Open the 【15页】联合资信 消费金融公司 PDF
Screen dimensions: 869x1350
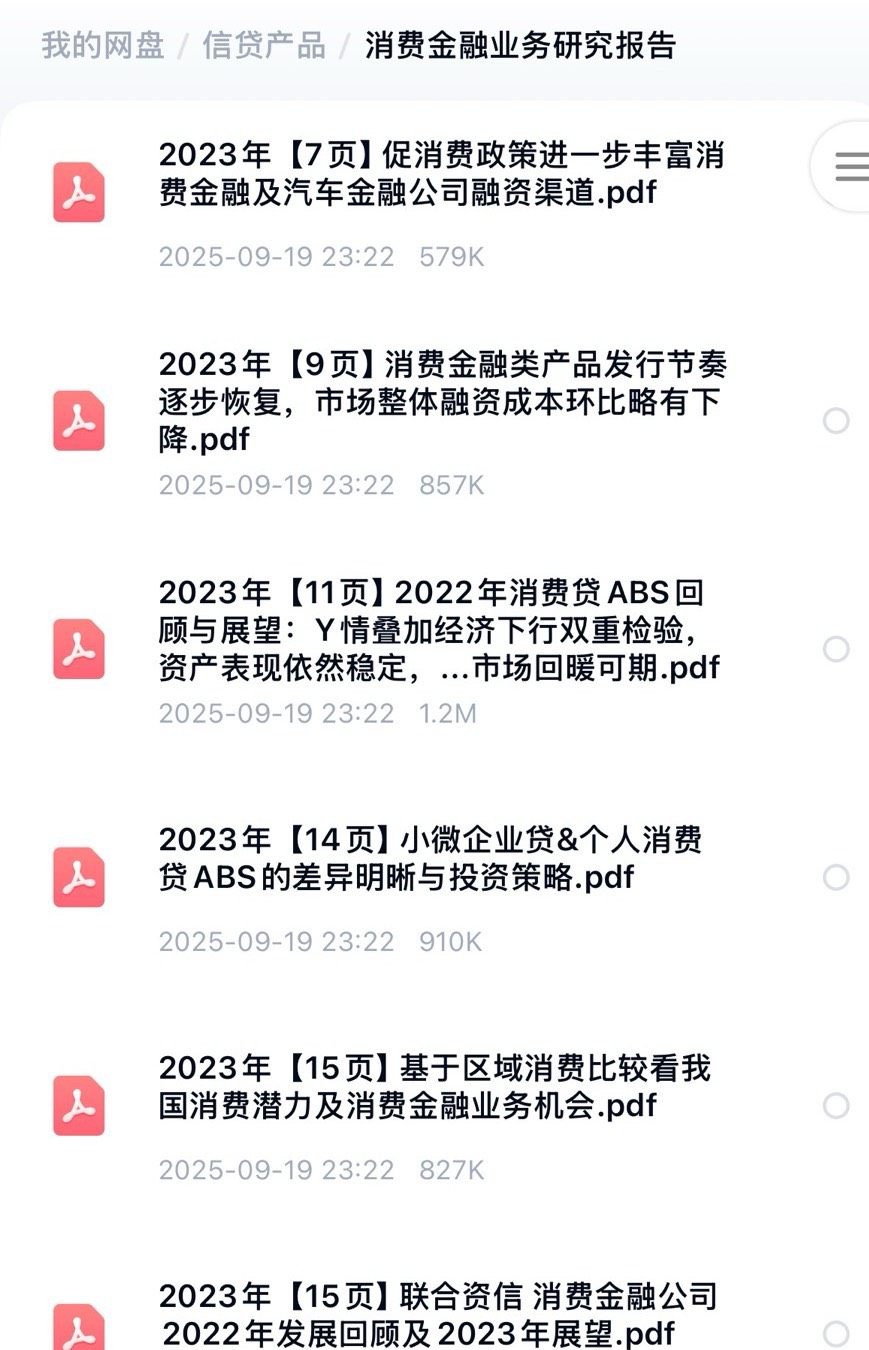[x=438, y=1314]
